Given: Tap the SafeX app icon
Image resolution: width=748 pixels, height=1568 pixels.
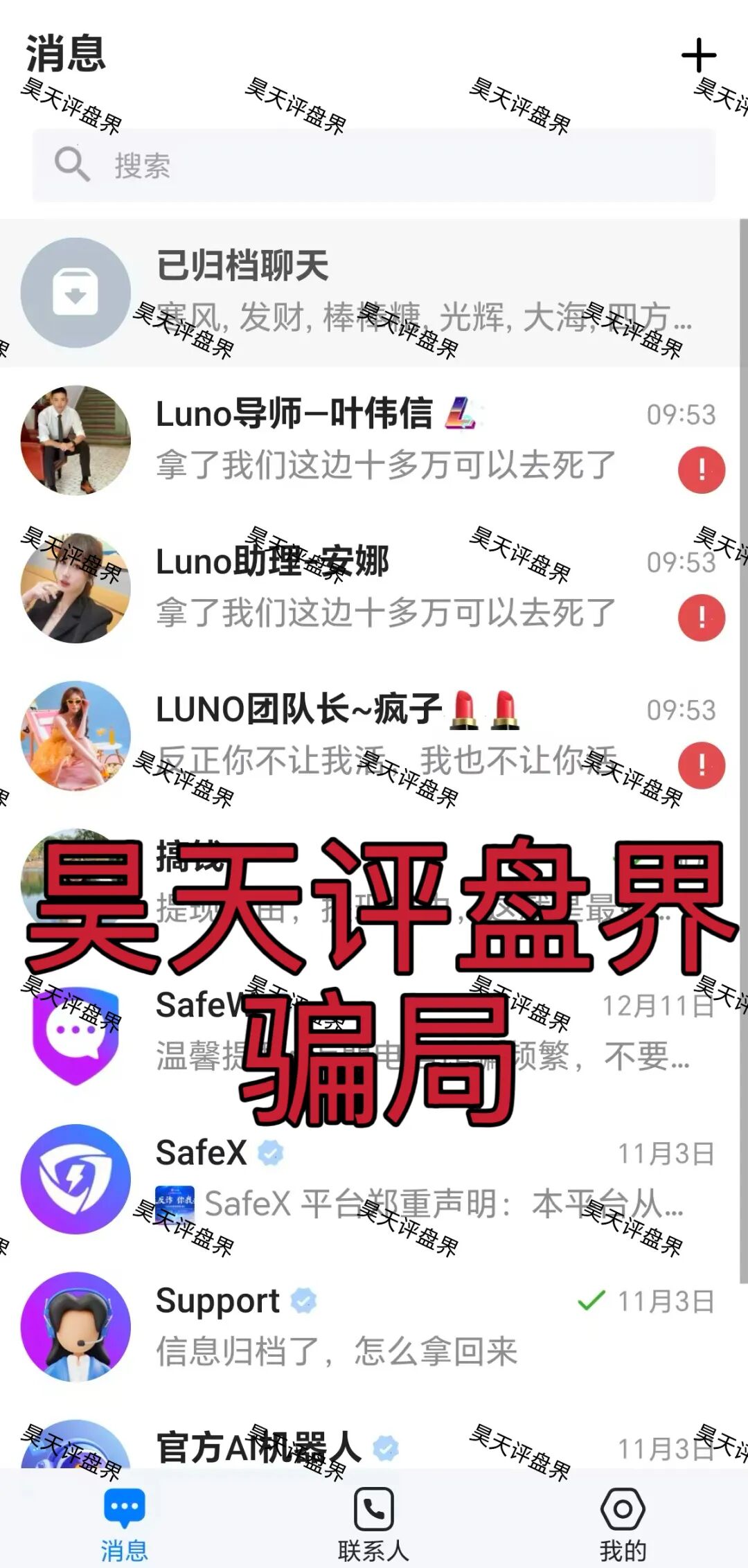Looking at the screenshot, I should pos(76,1178).
